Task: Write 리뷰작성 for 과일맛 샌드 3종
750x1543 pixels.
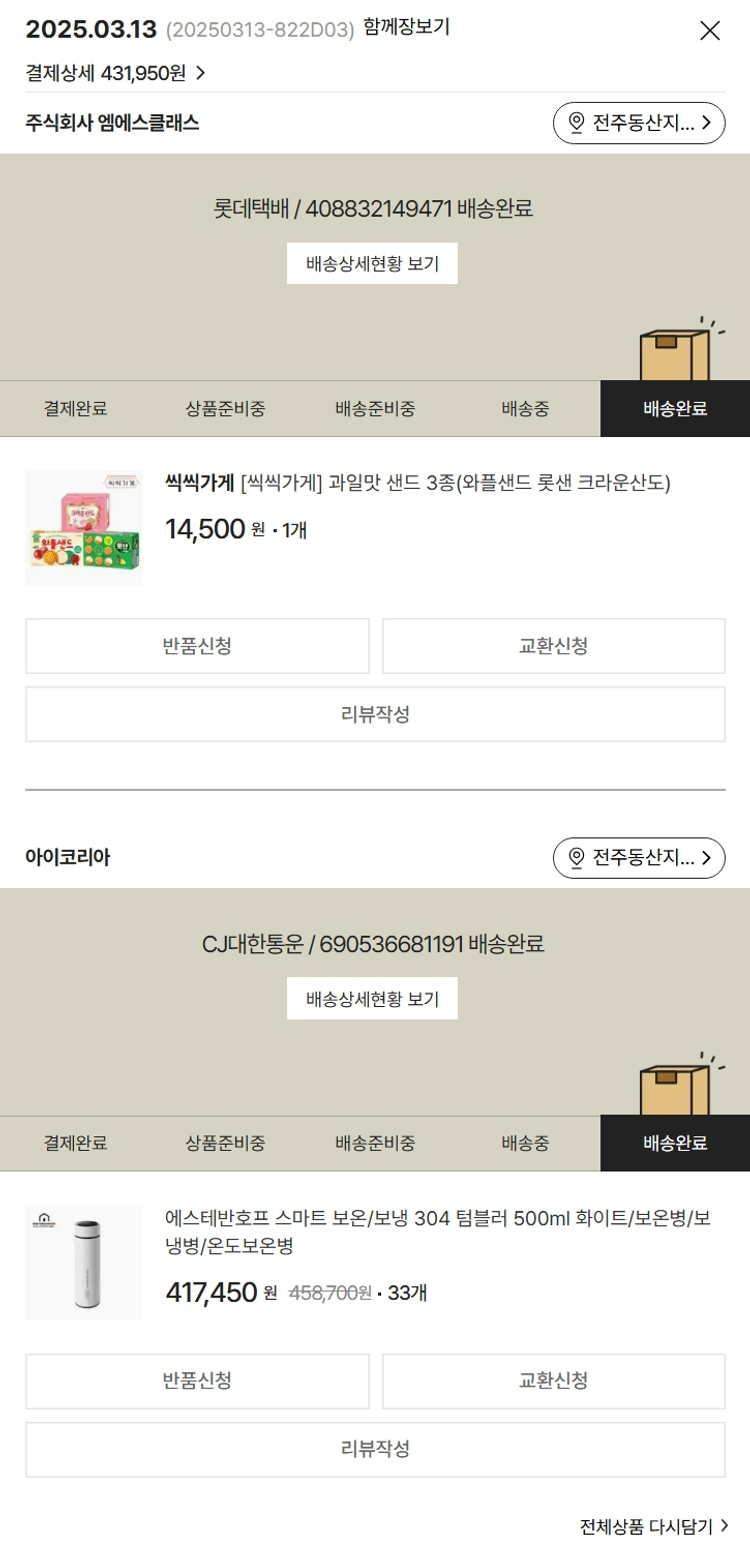Action: point(375,714)
